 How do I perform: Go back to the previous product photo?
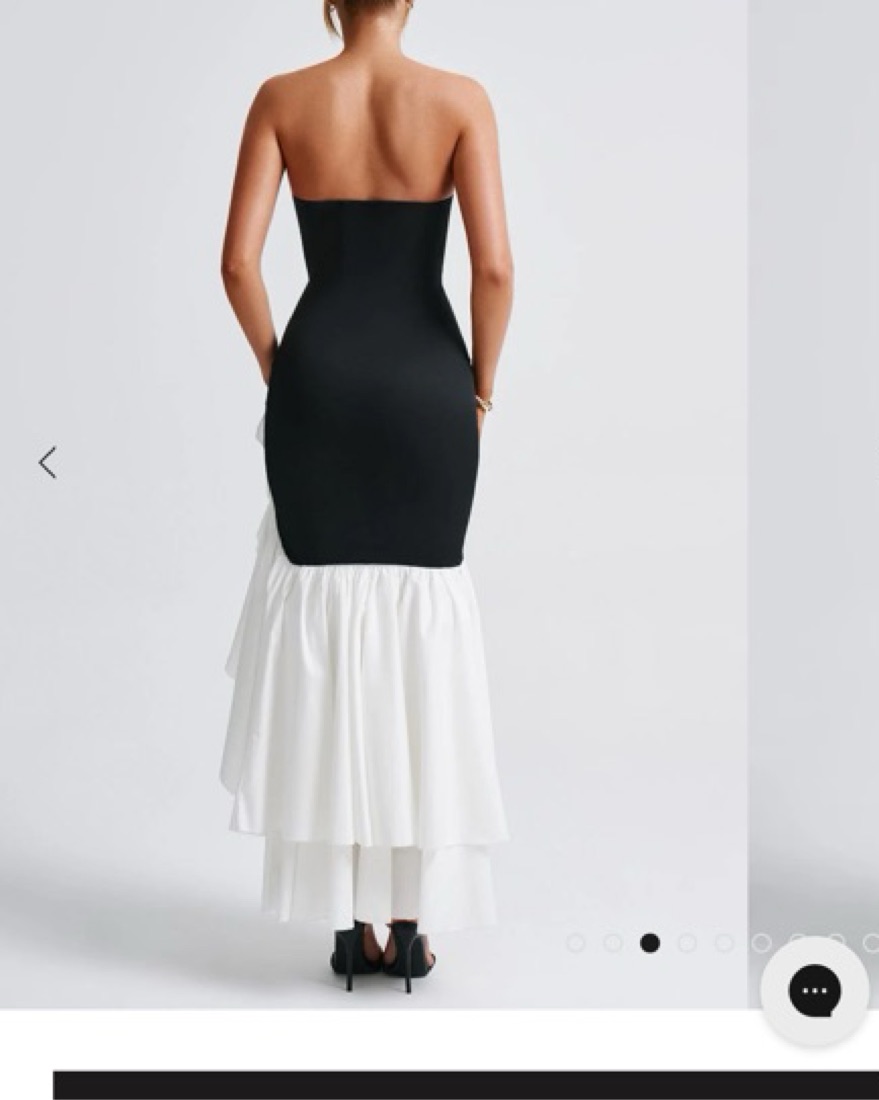tap(47, 463)
